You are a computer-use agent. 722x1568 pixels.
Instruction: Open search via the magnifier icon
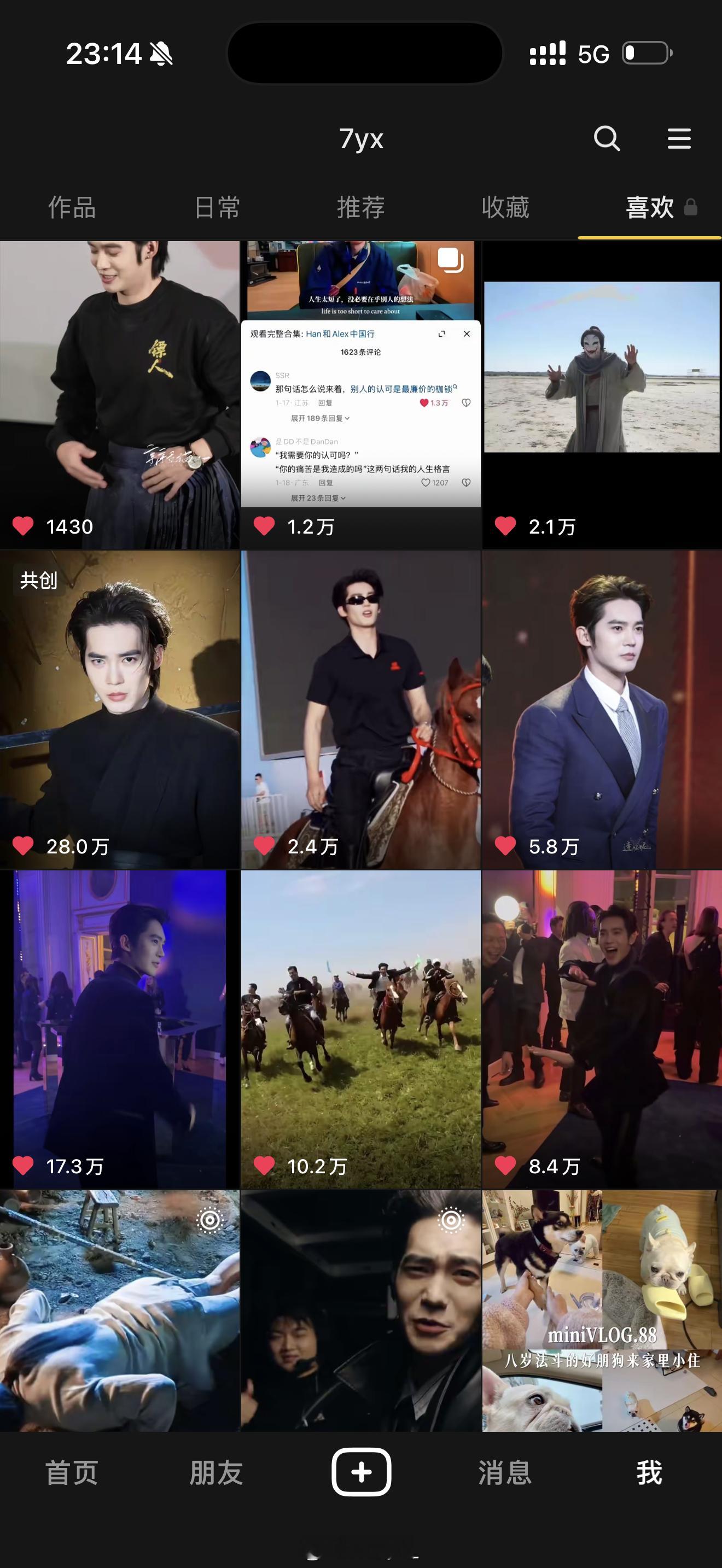point(608,139)
